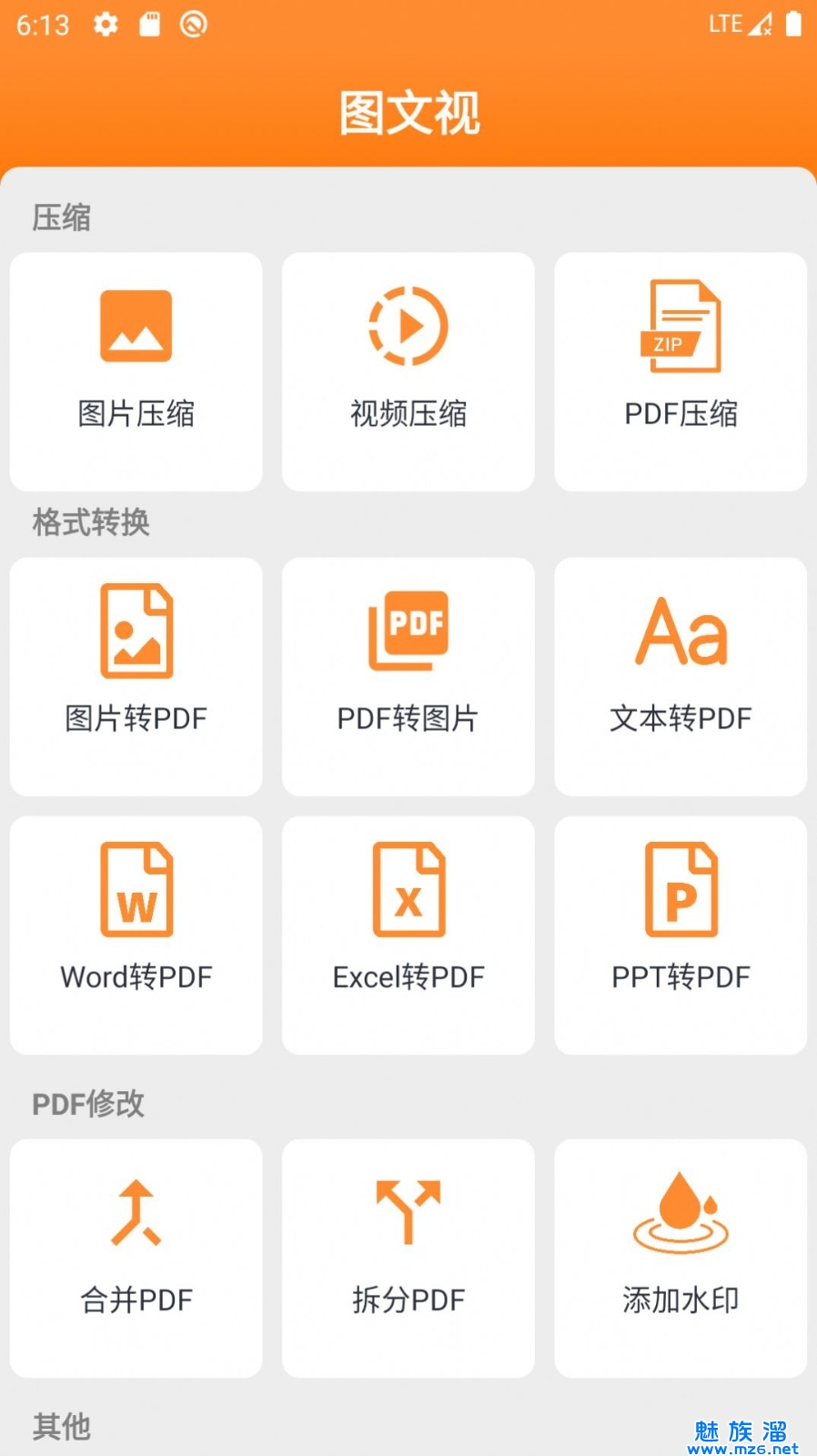Open the 图片压缩 image compression tool
Image resolution: width=817 pixels, height=1456 pixels.
[136, 371]
